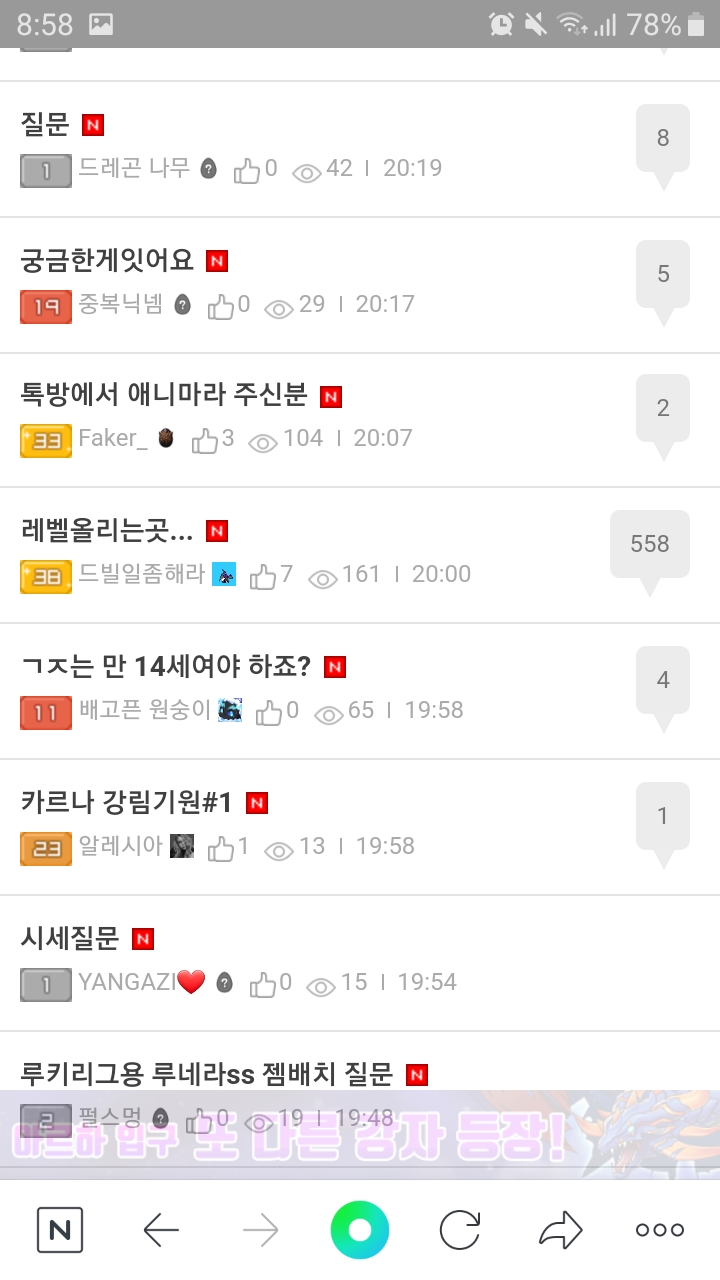
Task: Go back to the previous page
Action: click(x=161, y=1230)
